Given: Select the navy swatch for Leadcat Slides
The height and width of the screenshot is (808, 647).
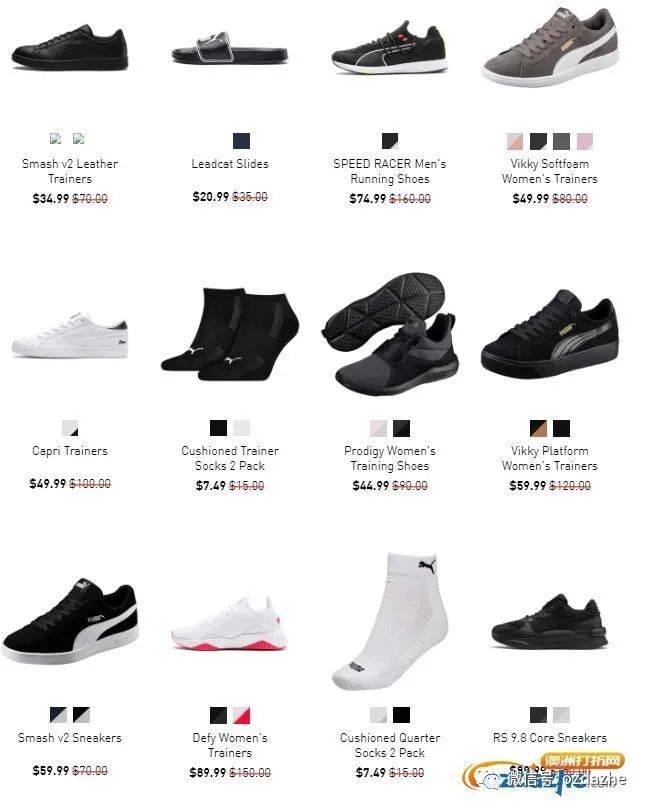Looking at the screenshot, I should click(241, 141).
